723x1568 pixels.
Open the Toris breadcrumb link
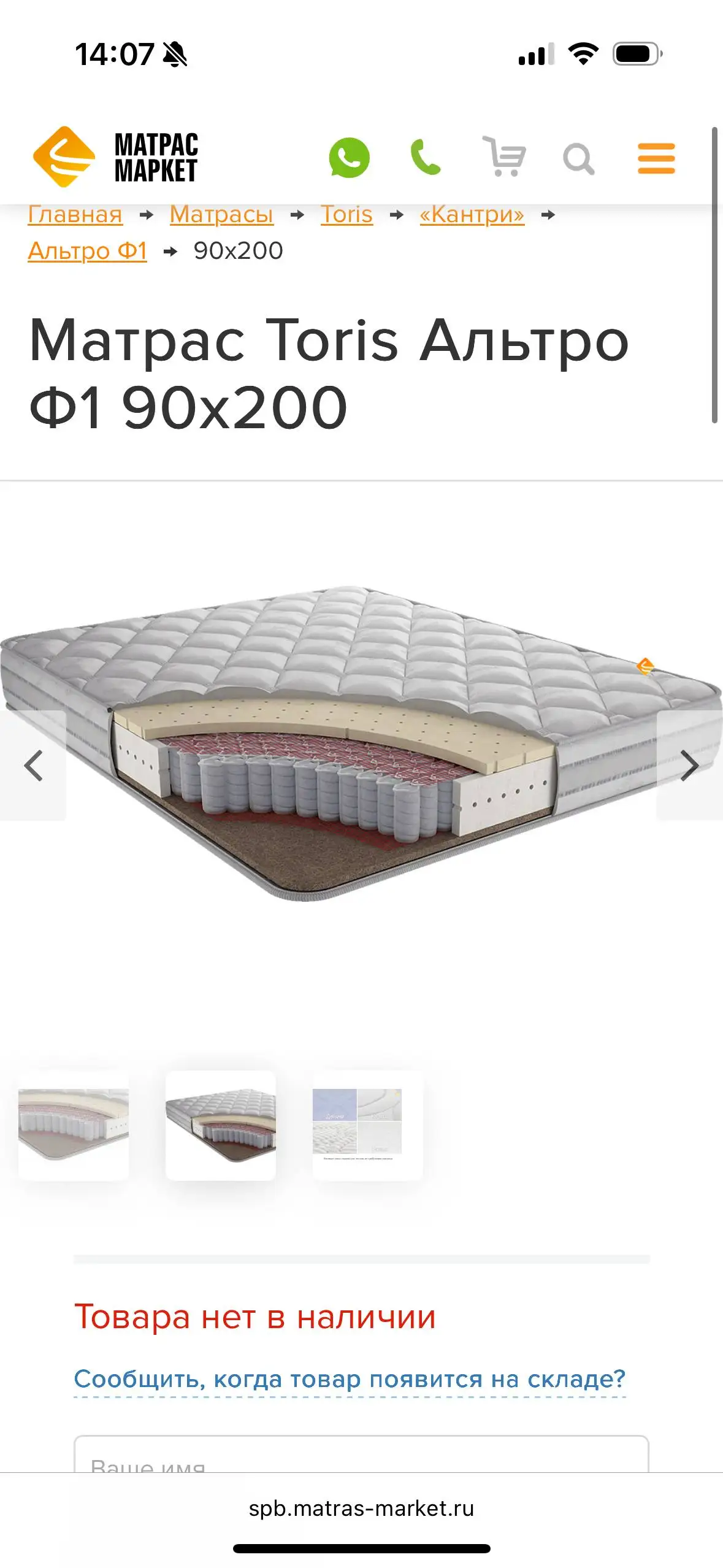click(346, 214)
